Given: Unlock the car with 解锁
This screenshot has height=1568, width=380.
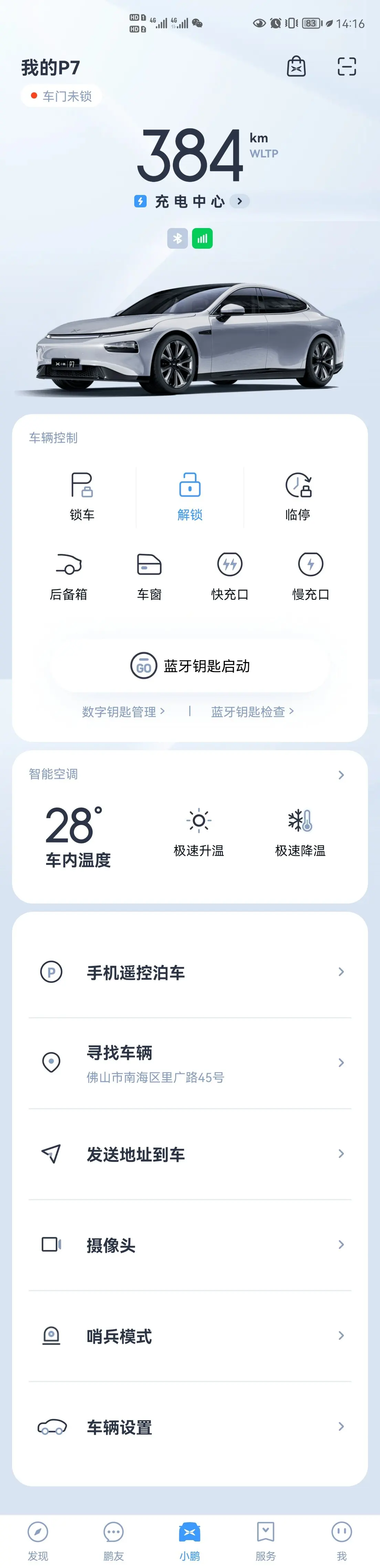Looking at the screenshot, I should coord(190,496).
